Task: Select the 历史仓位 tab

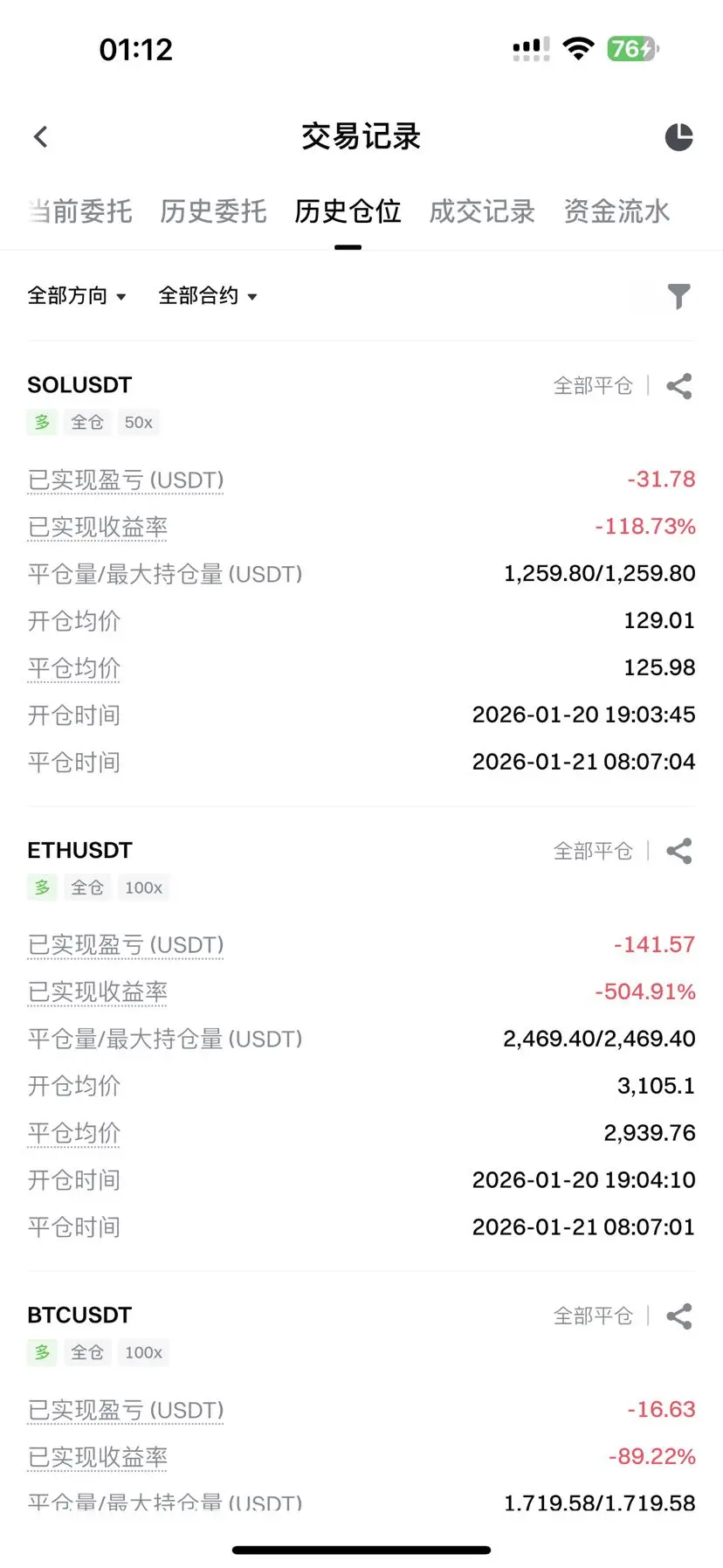Action: pos(348,211)
